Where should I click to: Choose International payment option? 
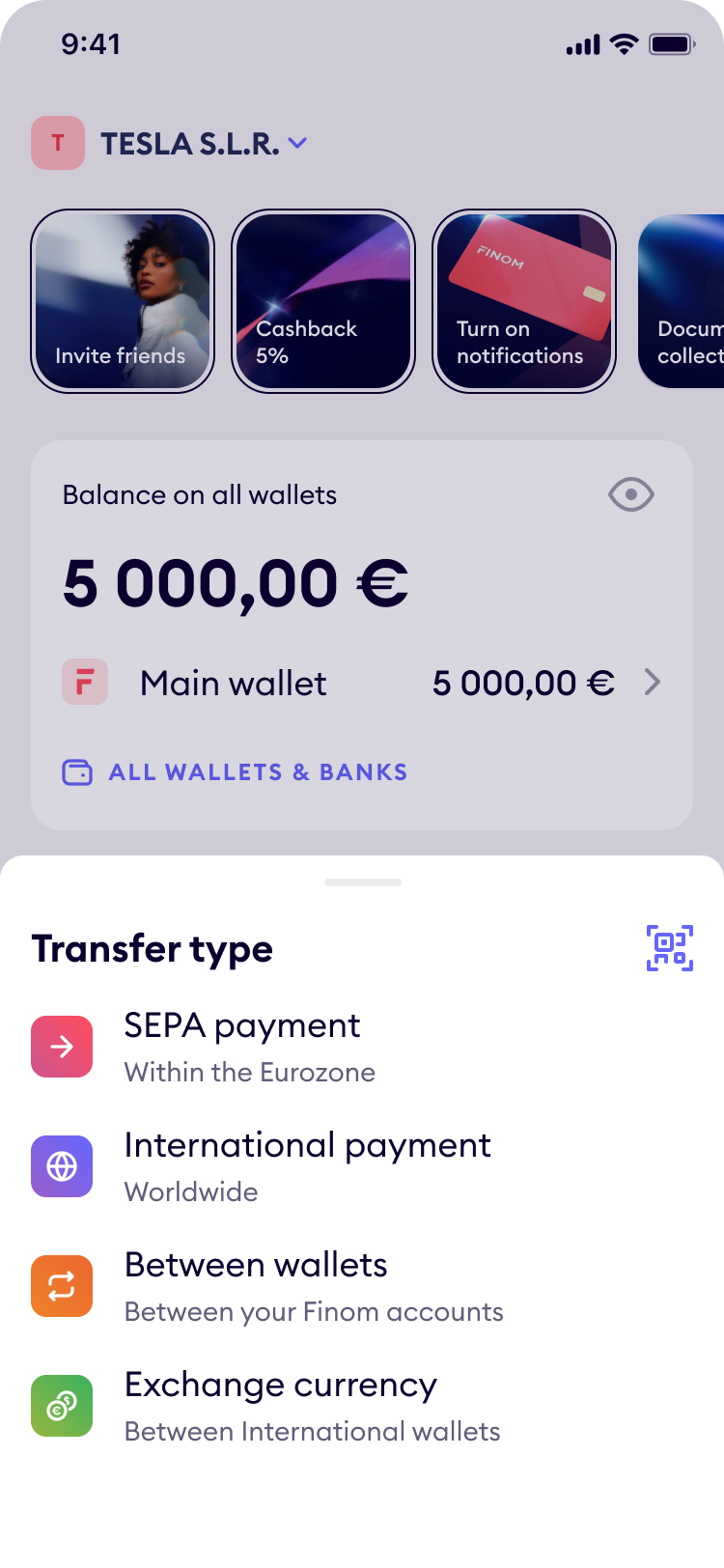362,1166
